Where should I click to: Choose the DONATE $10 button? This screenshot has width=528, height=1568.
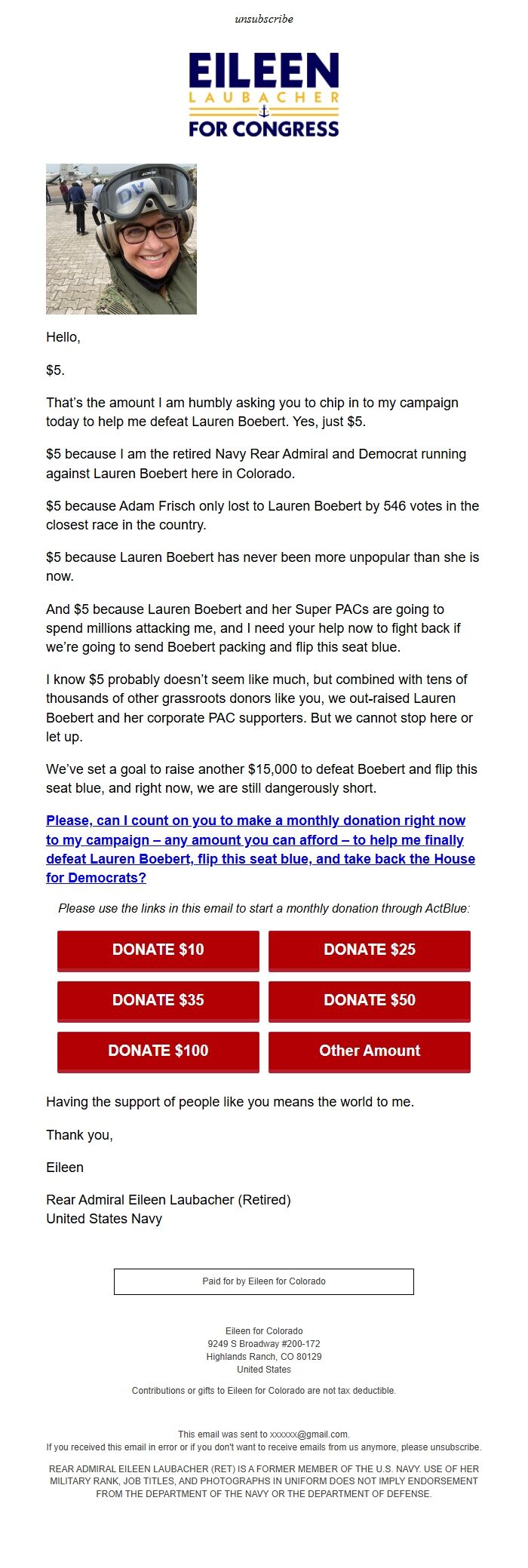pos(158,950)
